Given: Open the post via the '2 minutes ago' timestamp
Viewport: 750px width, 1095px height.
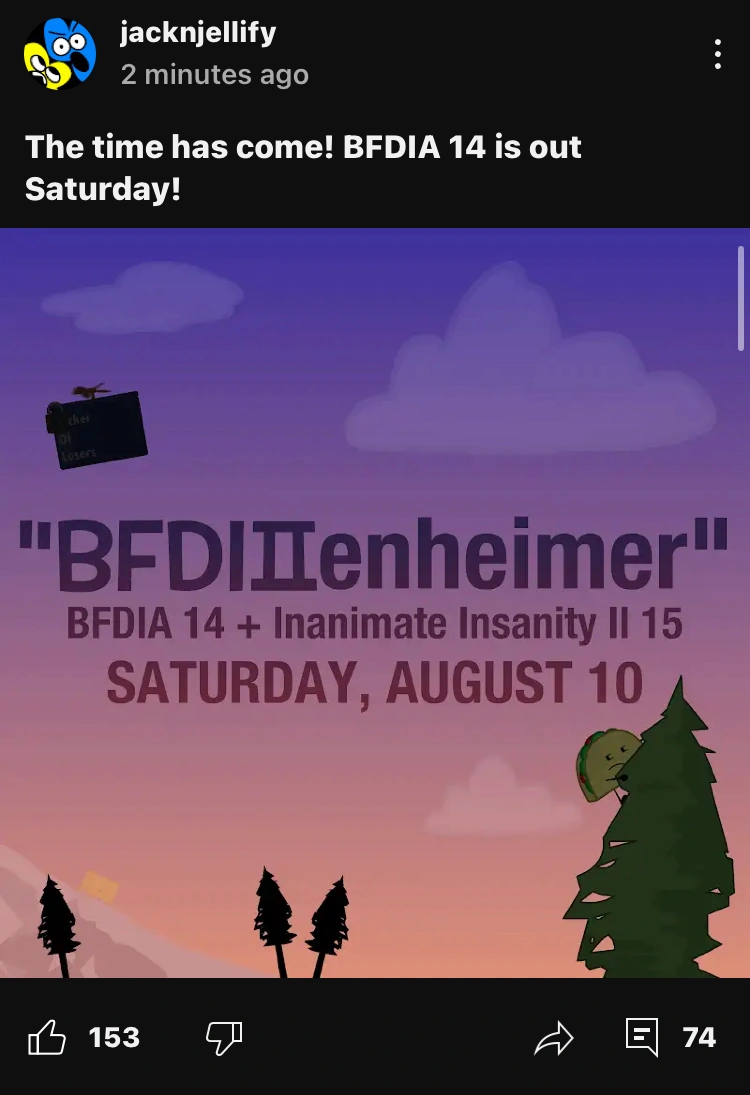Looking at the screenshot, I should click(216, 74).
